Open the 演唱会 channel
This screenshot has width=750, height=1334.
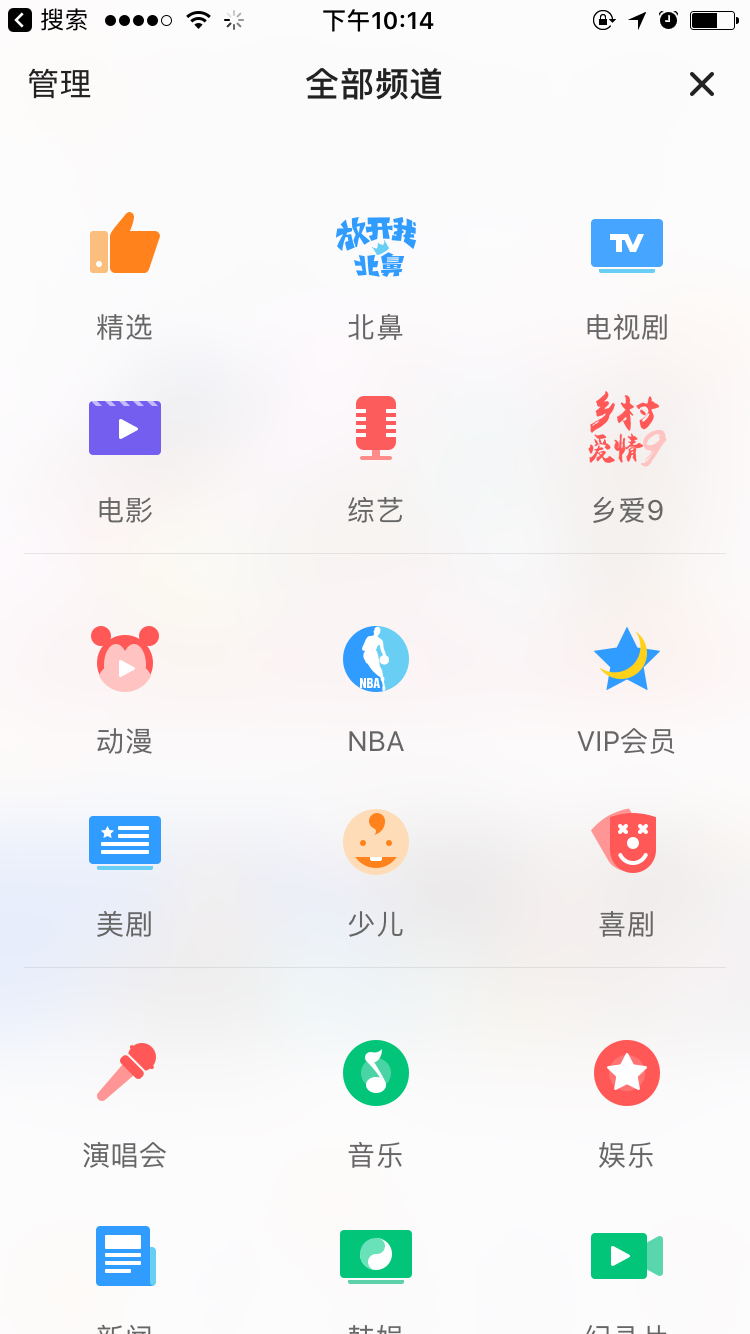pos(125,1103)
